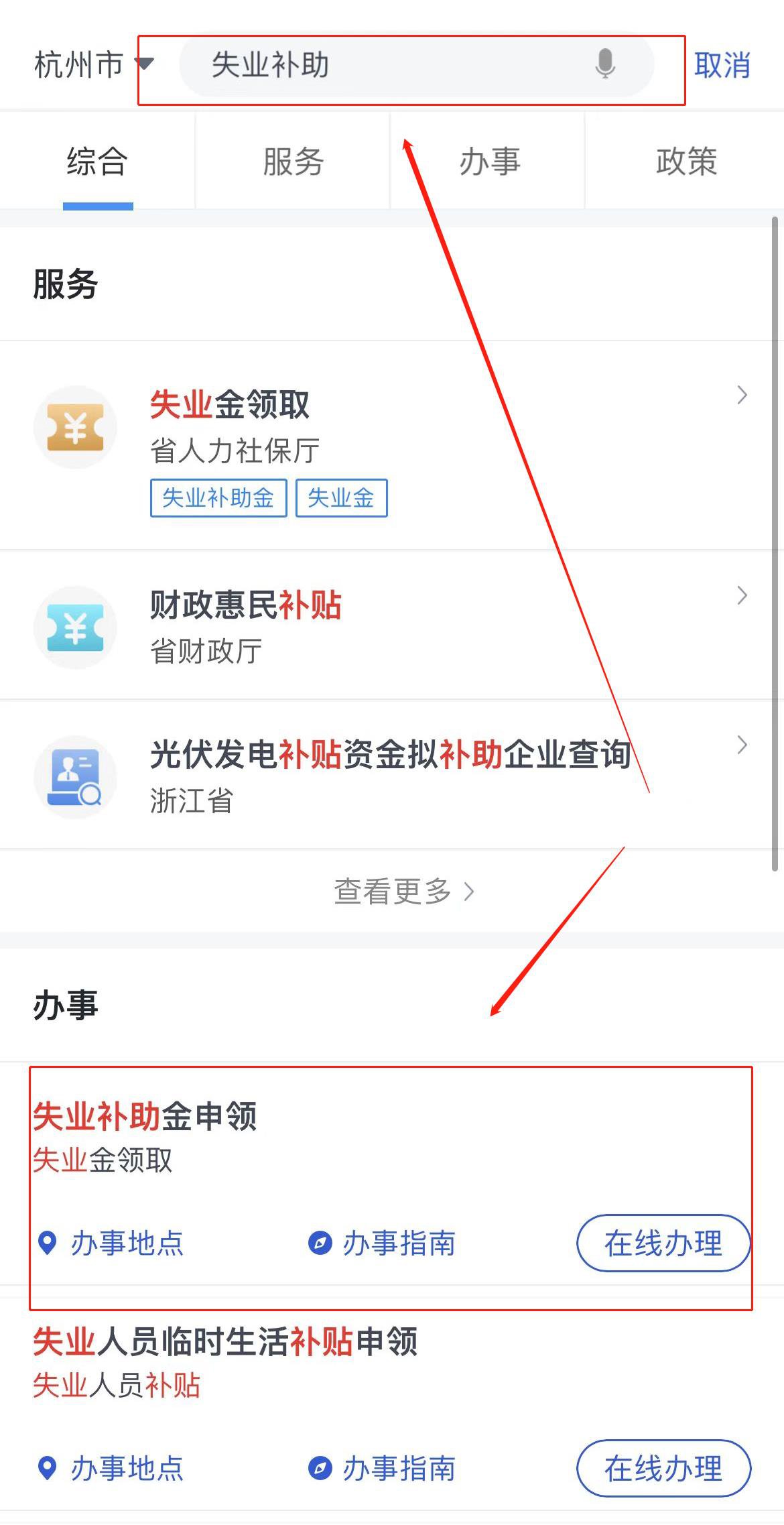
Task: Open the 杭州市 city dropdown
Action: point(93,65)
